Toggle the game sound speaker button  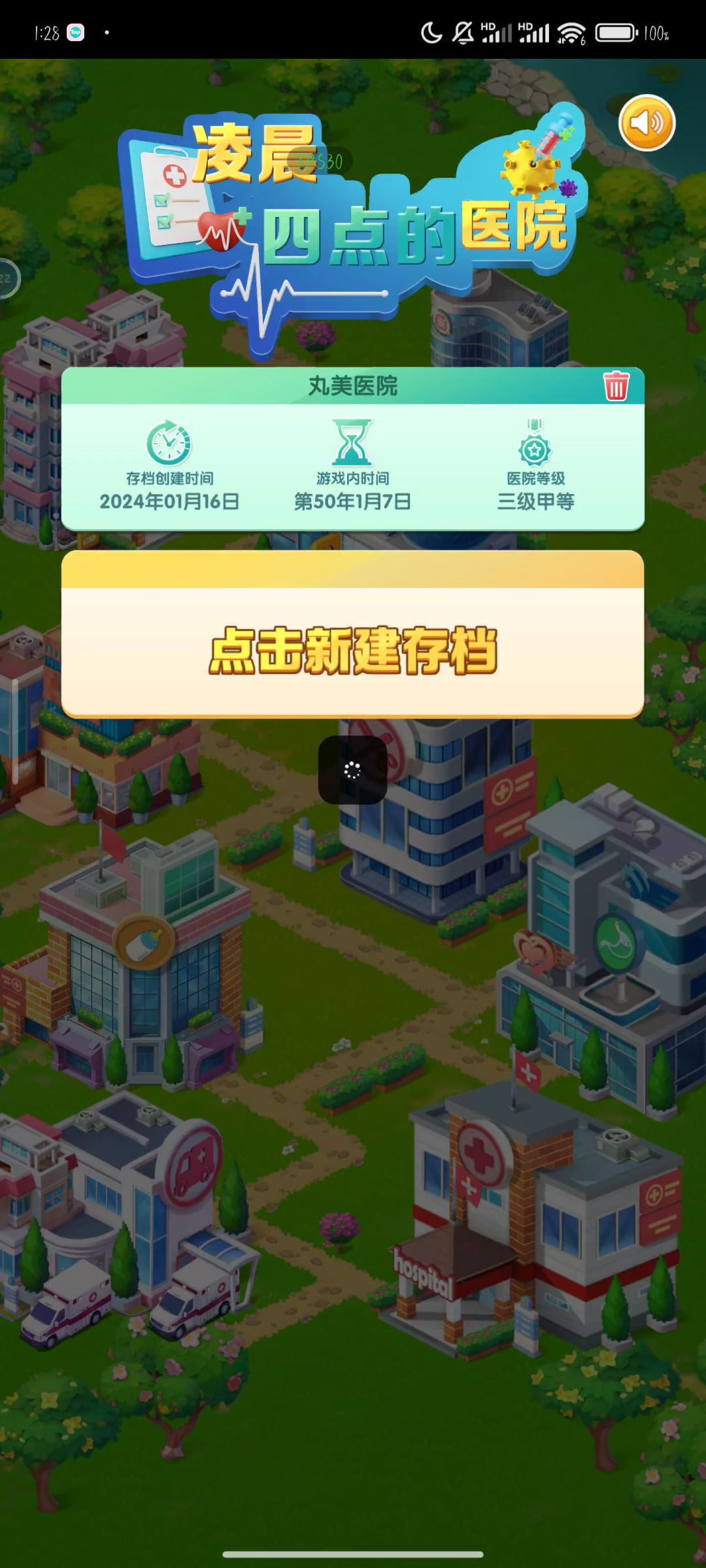(647, 123)
